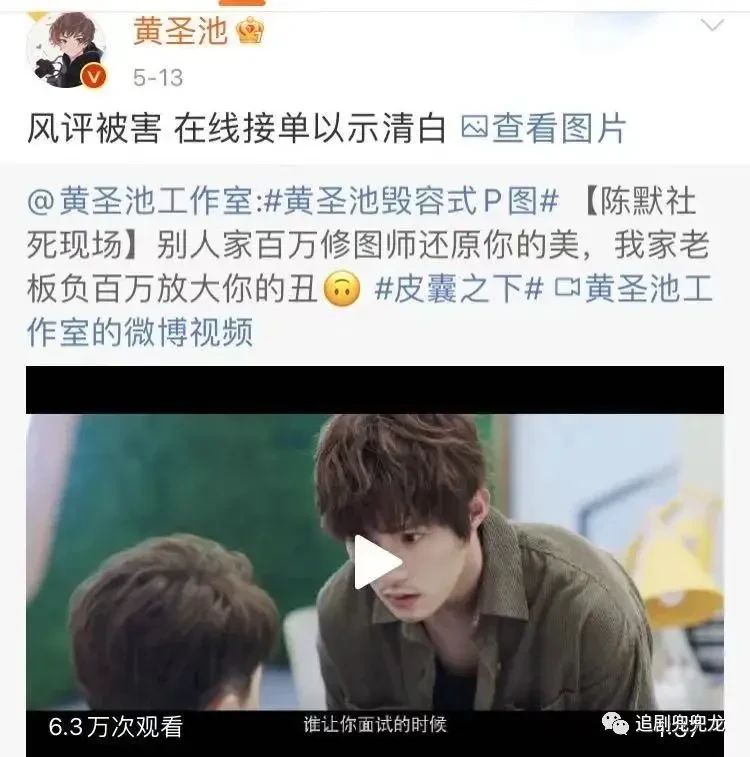Image resolution: width=750 pixels, height=757 pixels.
Task: Open the 查看图片 image link
Action: (x=543, y=128)
